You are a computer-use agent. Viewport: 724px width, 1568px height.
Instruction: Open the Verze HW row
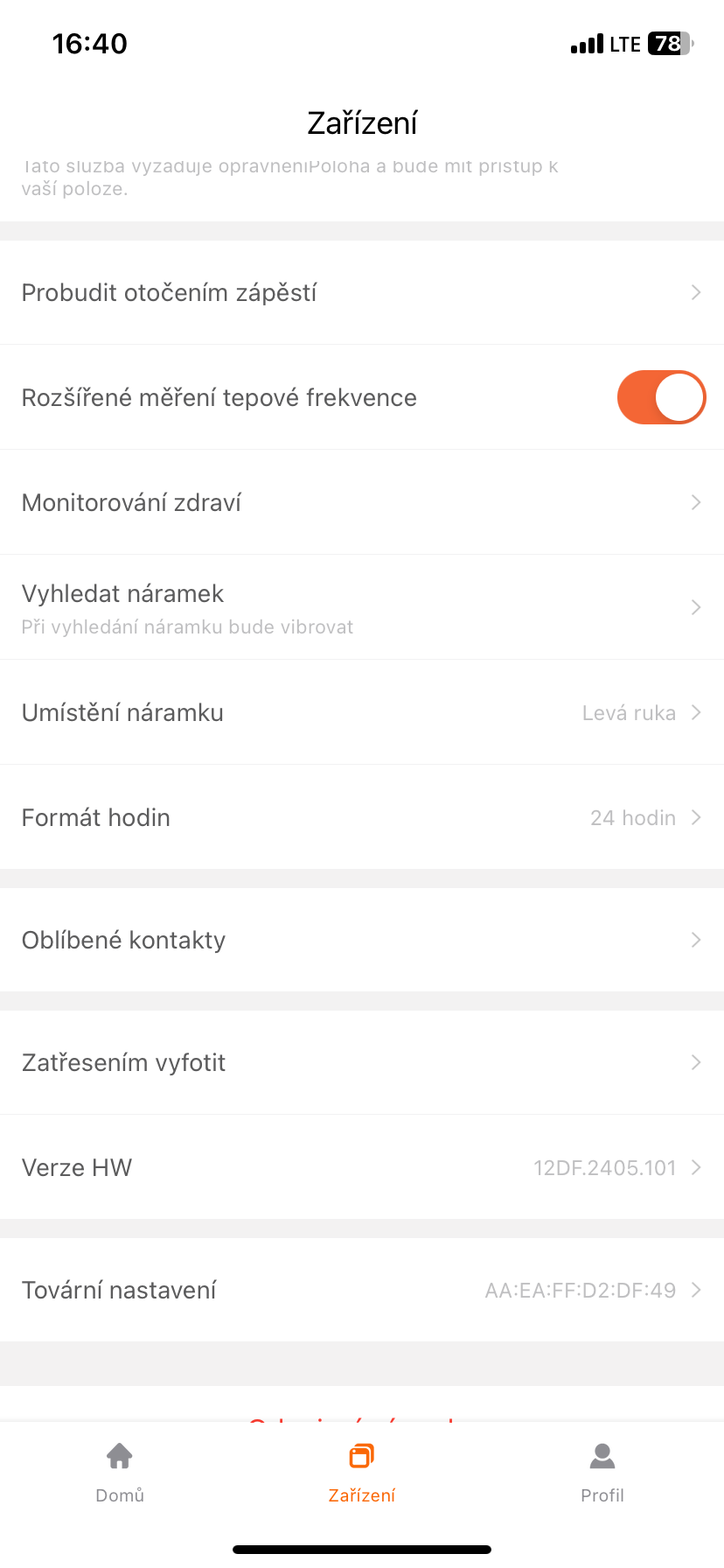361,1167
